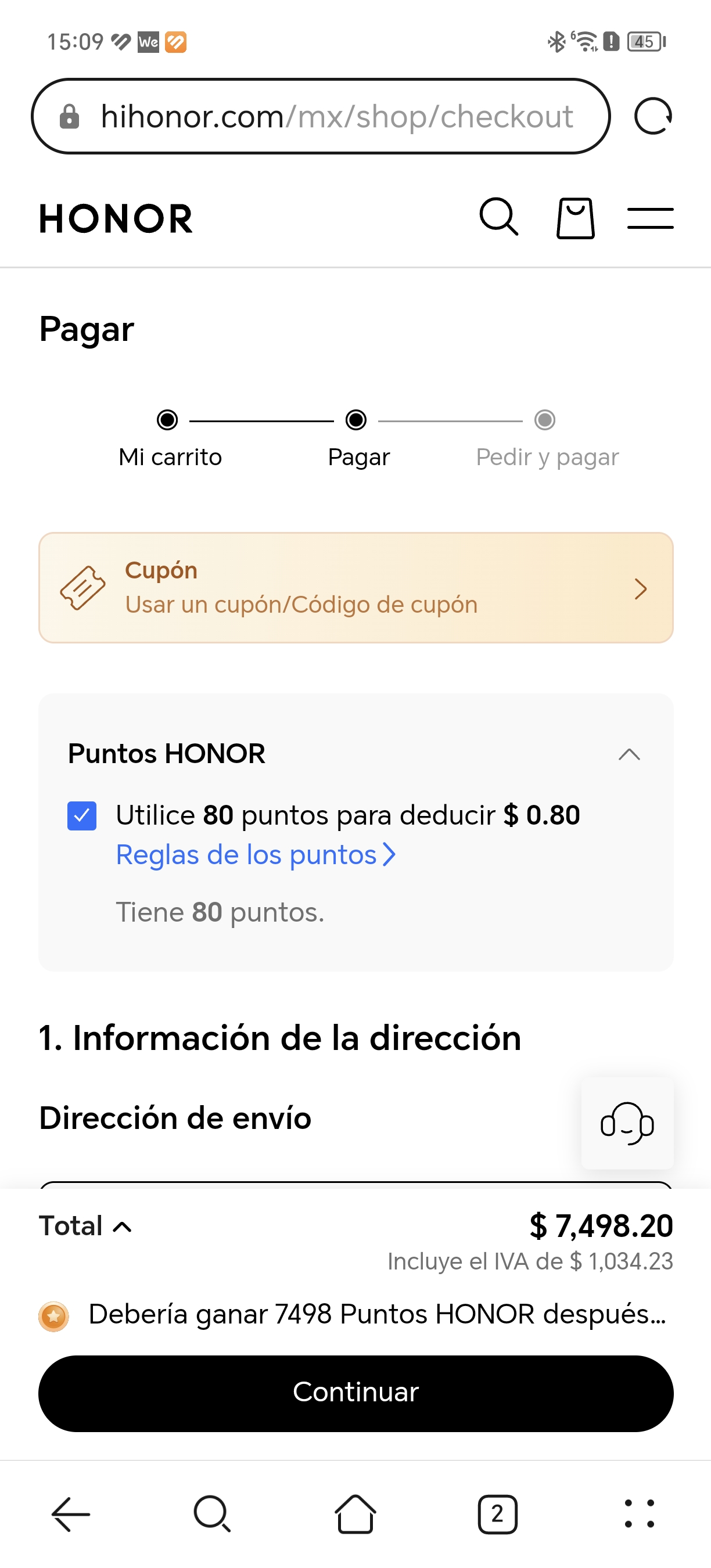Open the browser search icon

point(213,1513)
